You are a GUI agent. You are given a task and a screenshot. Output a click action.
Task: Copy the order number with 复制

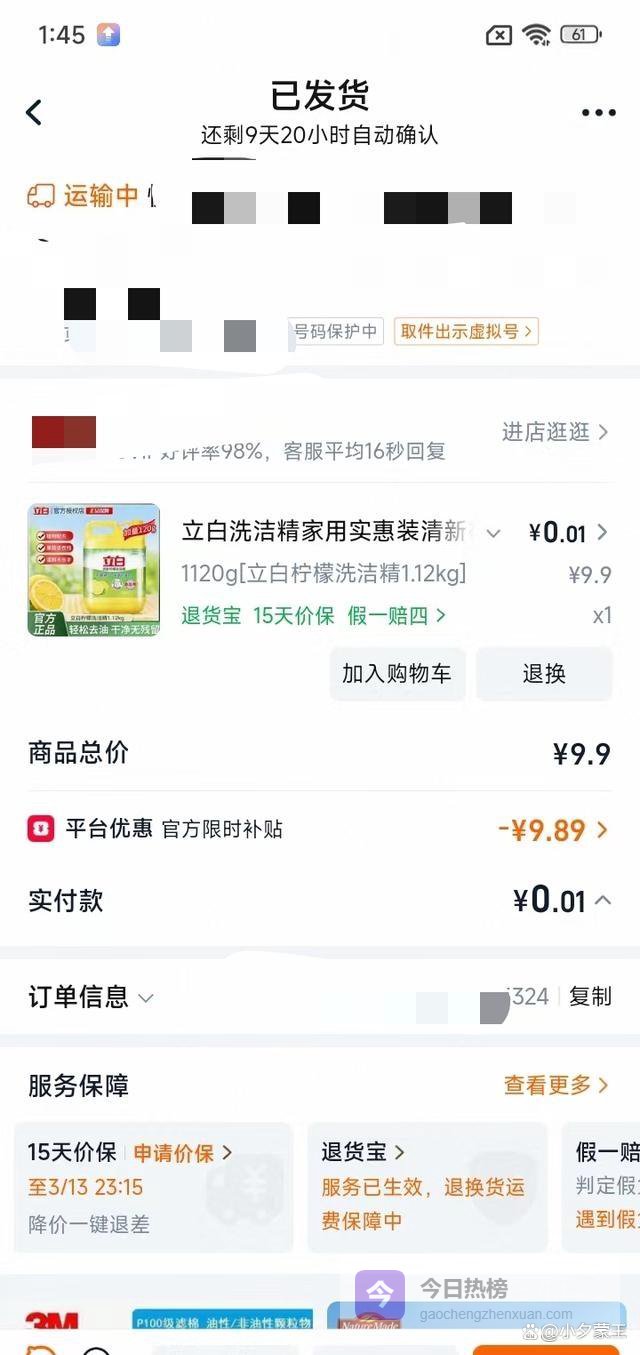coord(590,997)
